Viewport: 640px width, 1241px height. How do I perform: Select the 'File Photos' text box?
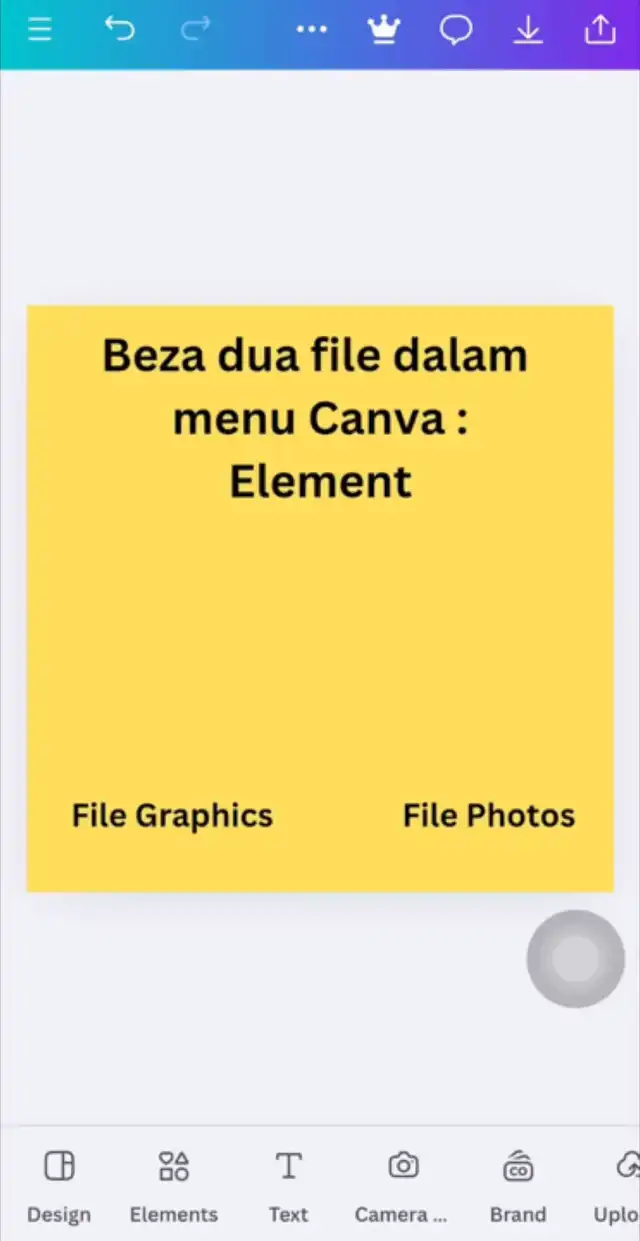click(489, 815)
